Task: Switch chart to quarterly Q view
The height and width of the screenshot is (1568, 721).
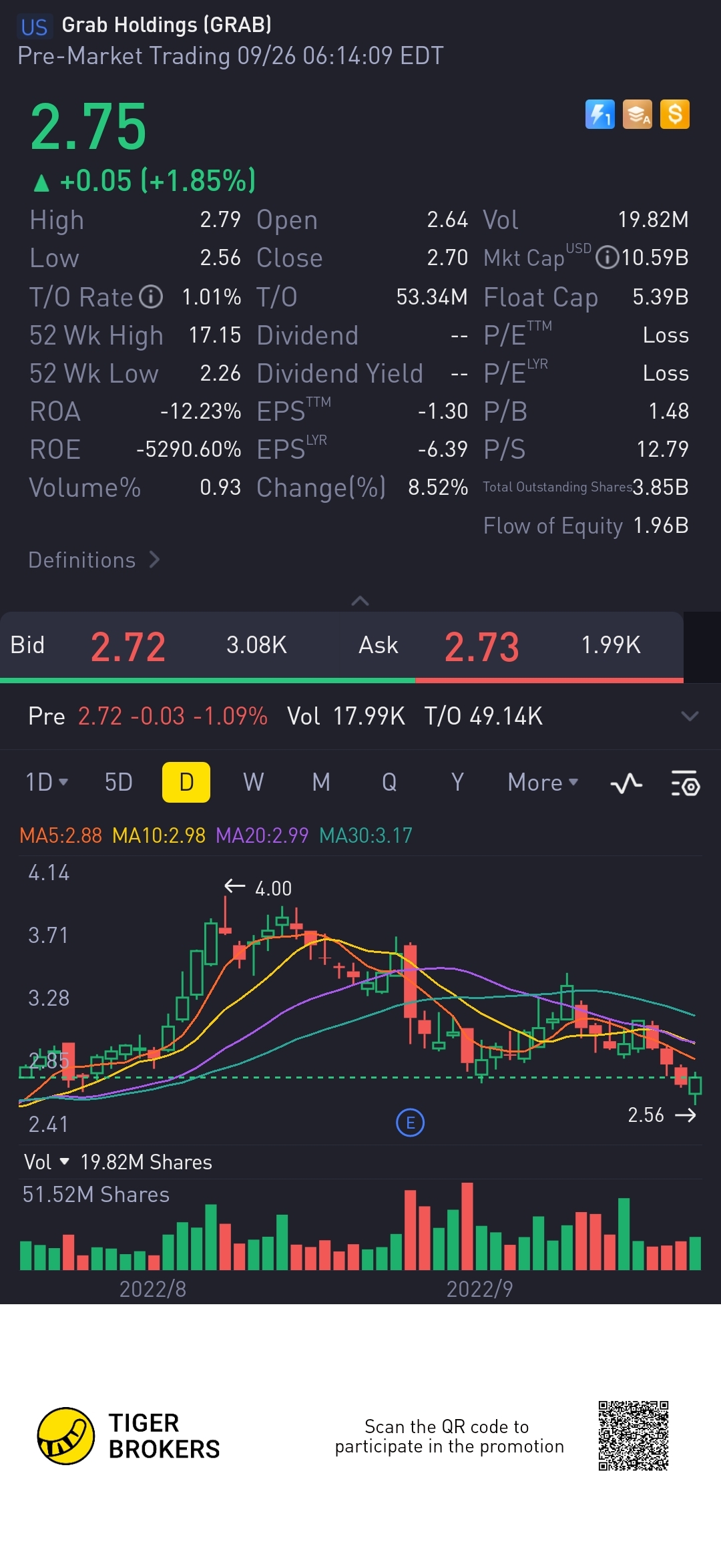Action: (x=389, y=782)
